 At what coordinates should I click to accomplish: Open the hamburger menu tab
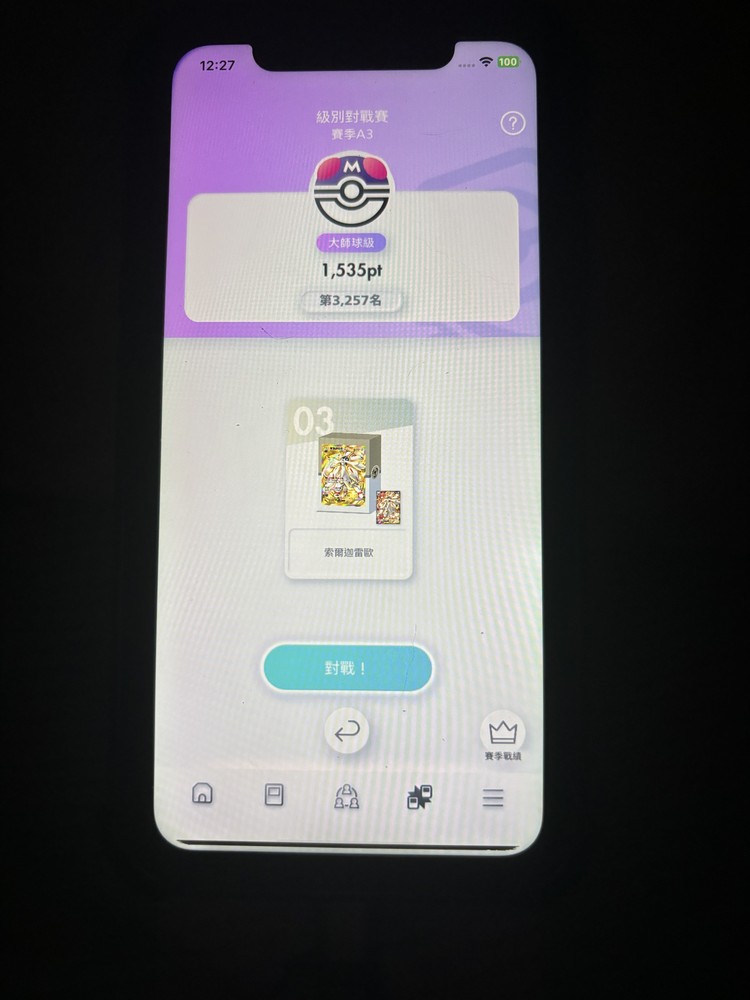coord(492,798)
